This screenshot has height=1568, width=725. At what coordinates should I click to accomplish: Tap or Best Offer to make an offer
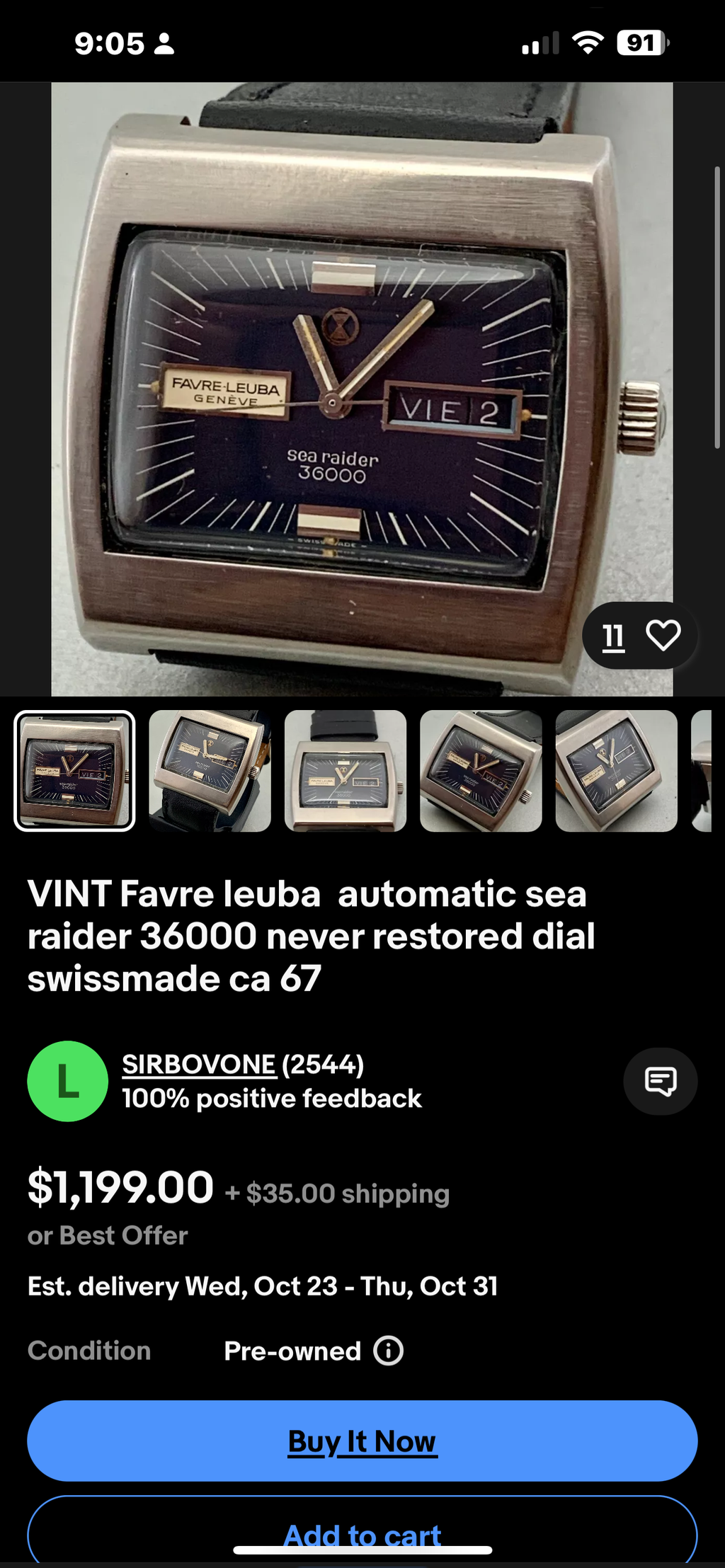(106, 1236)
